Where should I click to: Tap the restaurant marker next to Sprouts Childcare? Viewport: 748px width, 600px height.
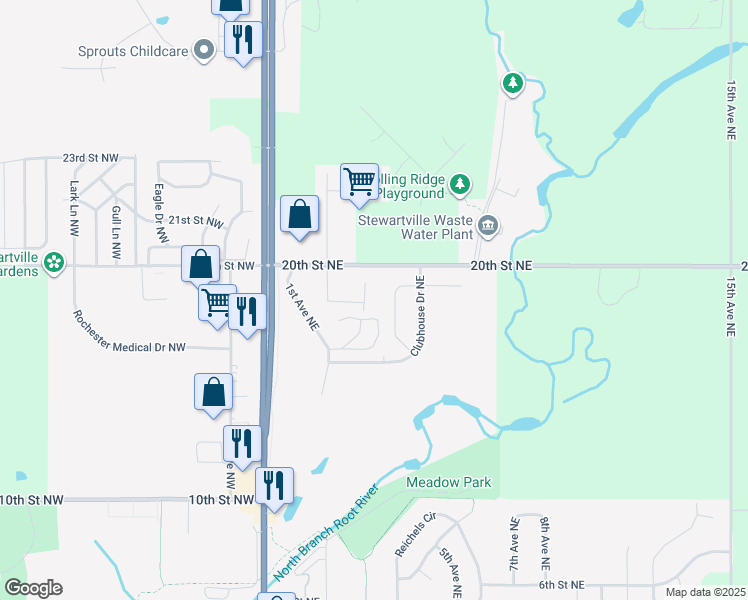click(x=242, y=40)
